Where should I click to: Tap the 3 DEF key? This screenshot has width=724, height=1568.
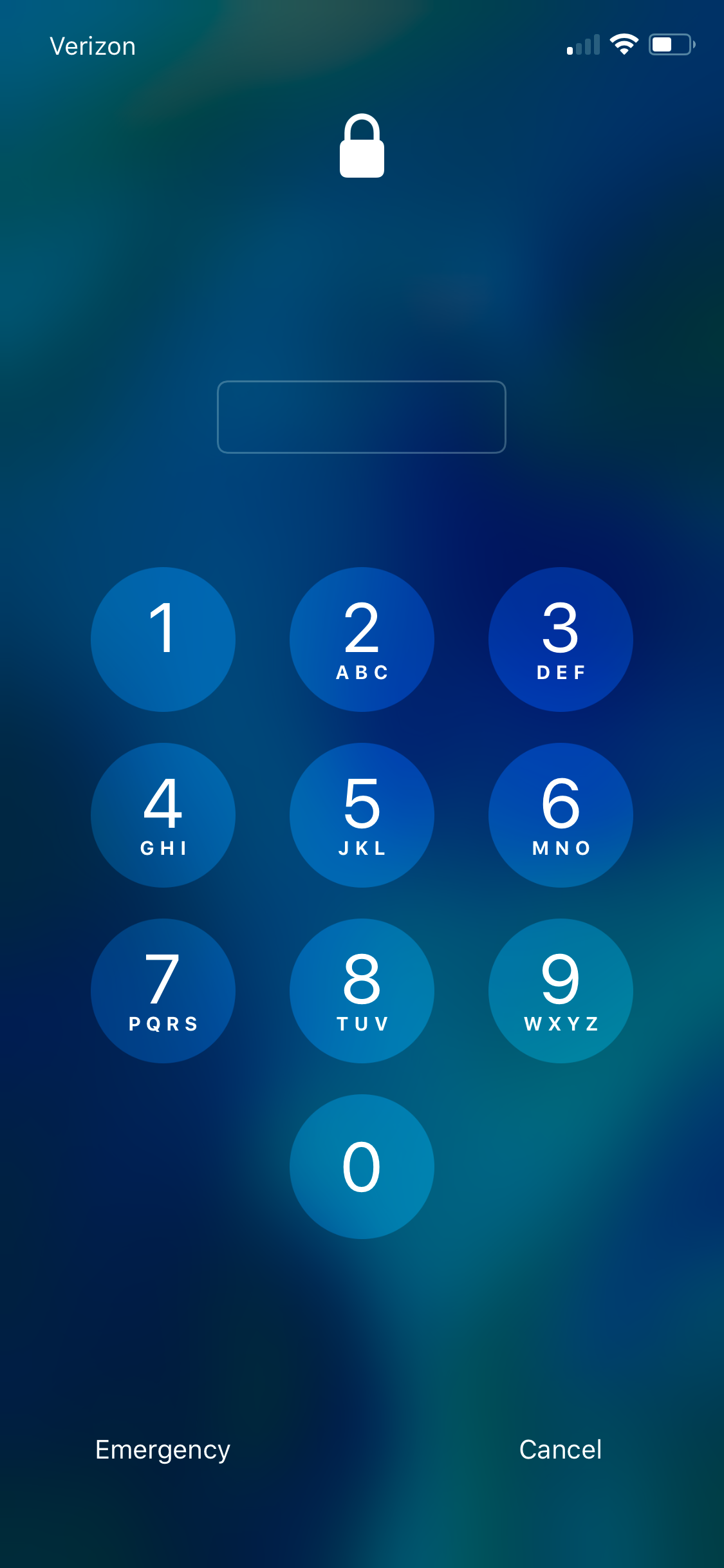click(x=561, y=639)
